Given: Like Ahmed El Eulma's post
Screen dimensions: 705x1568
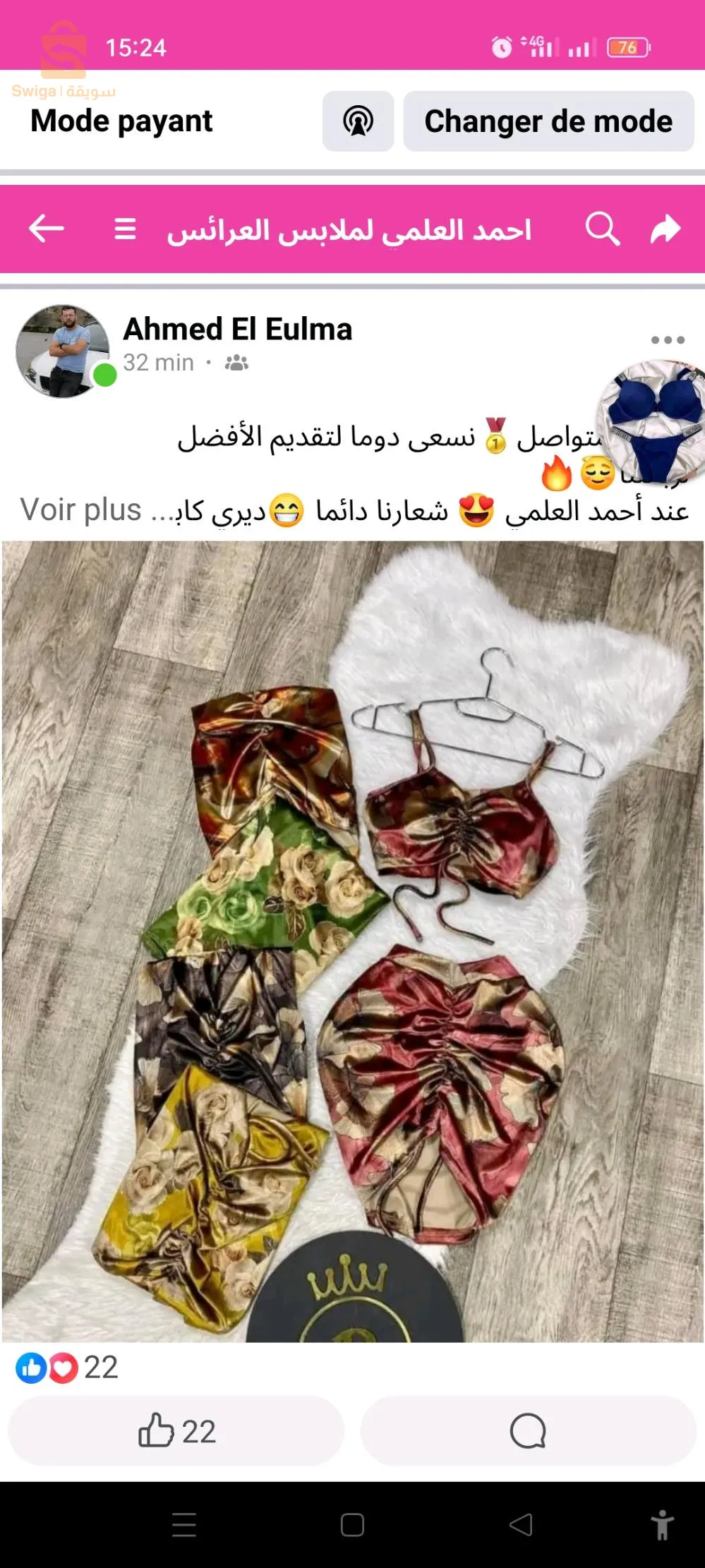Looking at the screenshot, I should [176, 1431].
